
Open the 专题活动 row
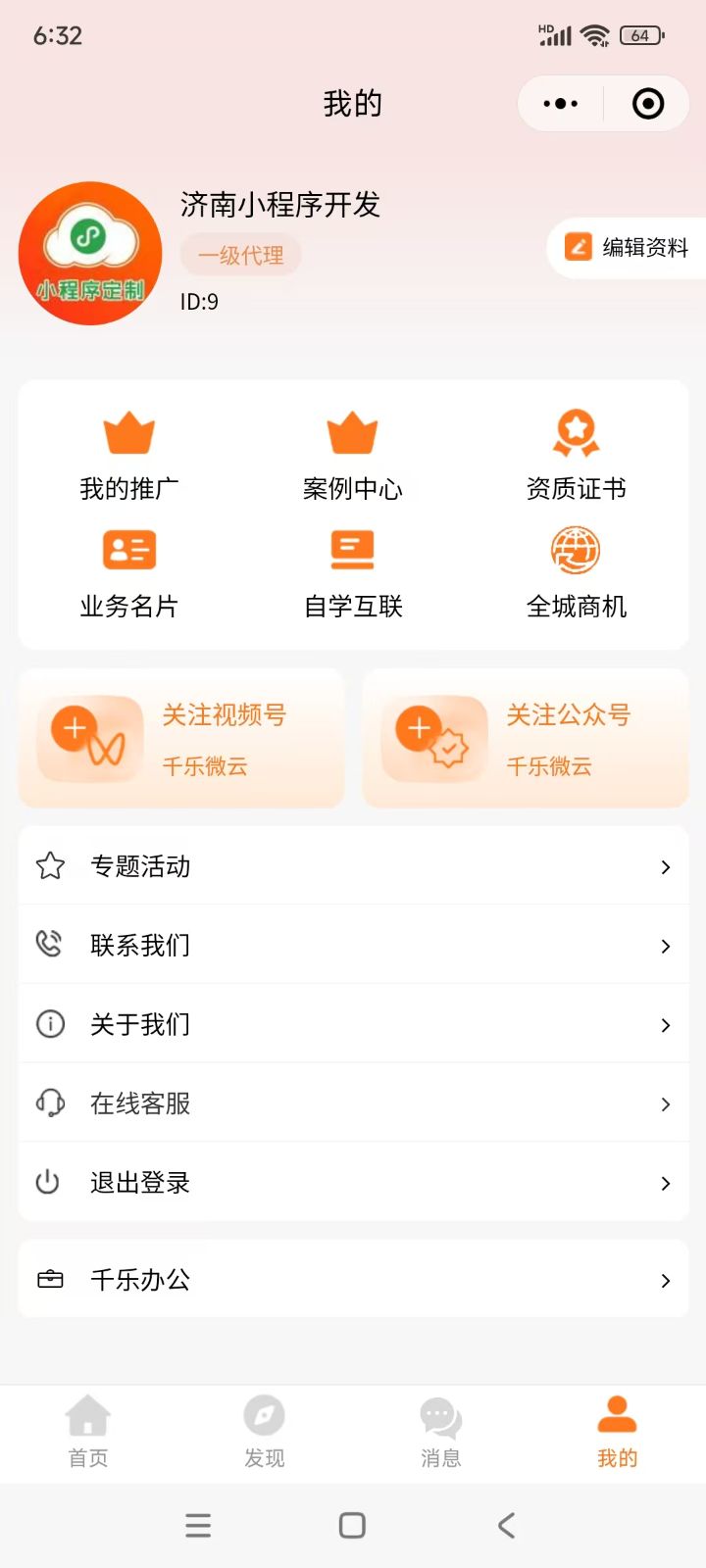click(x=353, y=866)
